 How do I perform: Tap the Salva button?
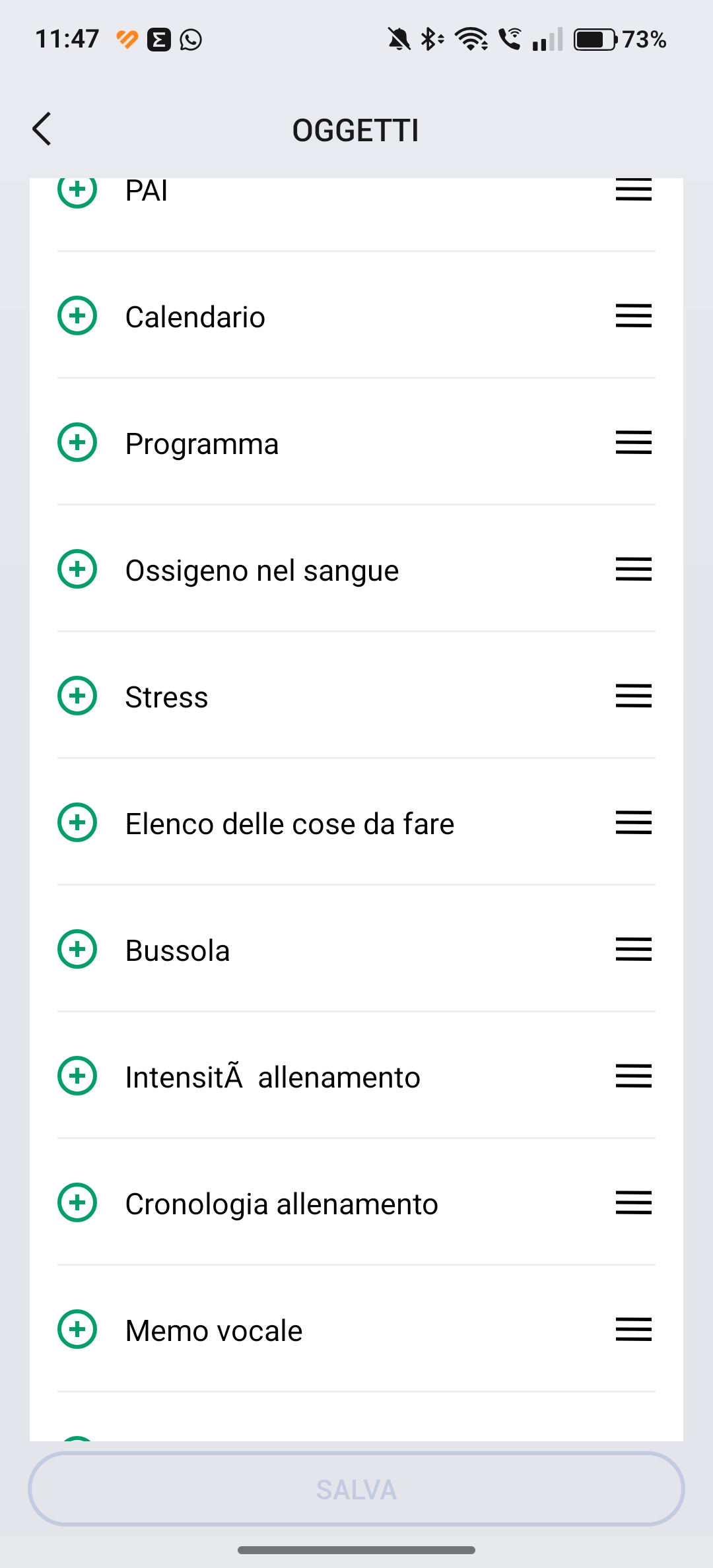point(356,1489)
